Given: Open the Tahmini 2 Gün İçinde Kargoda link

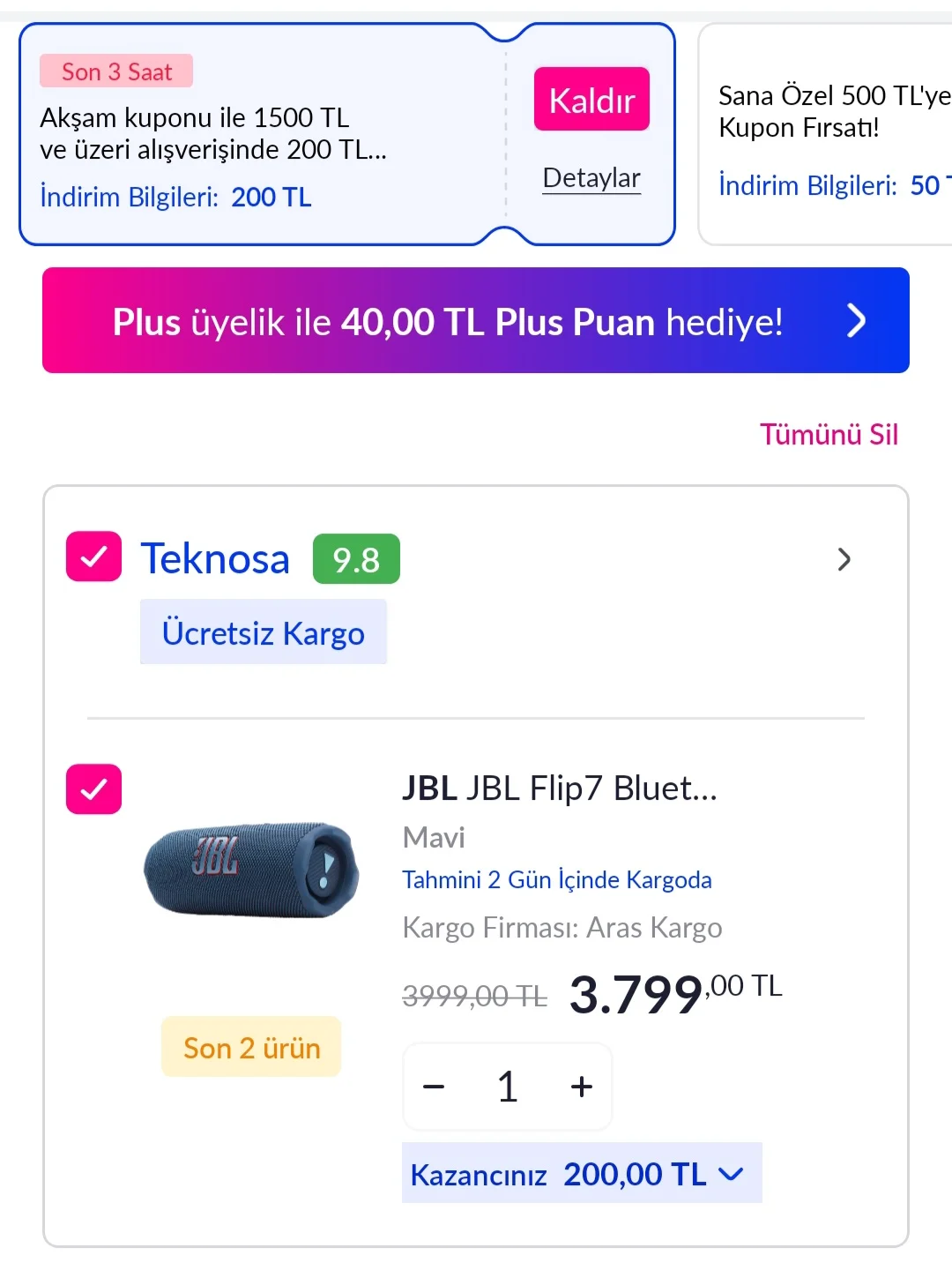Looking at the screenshot, I should [556, 879].
